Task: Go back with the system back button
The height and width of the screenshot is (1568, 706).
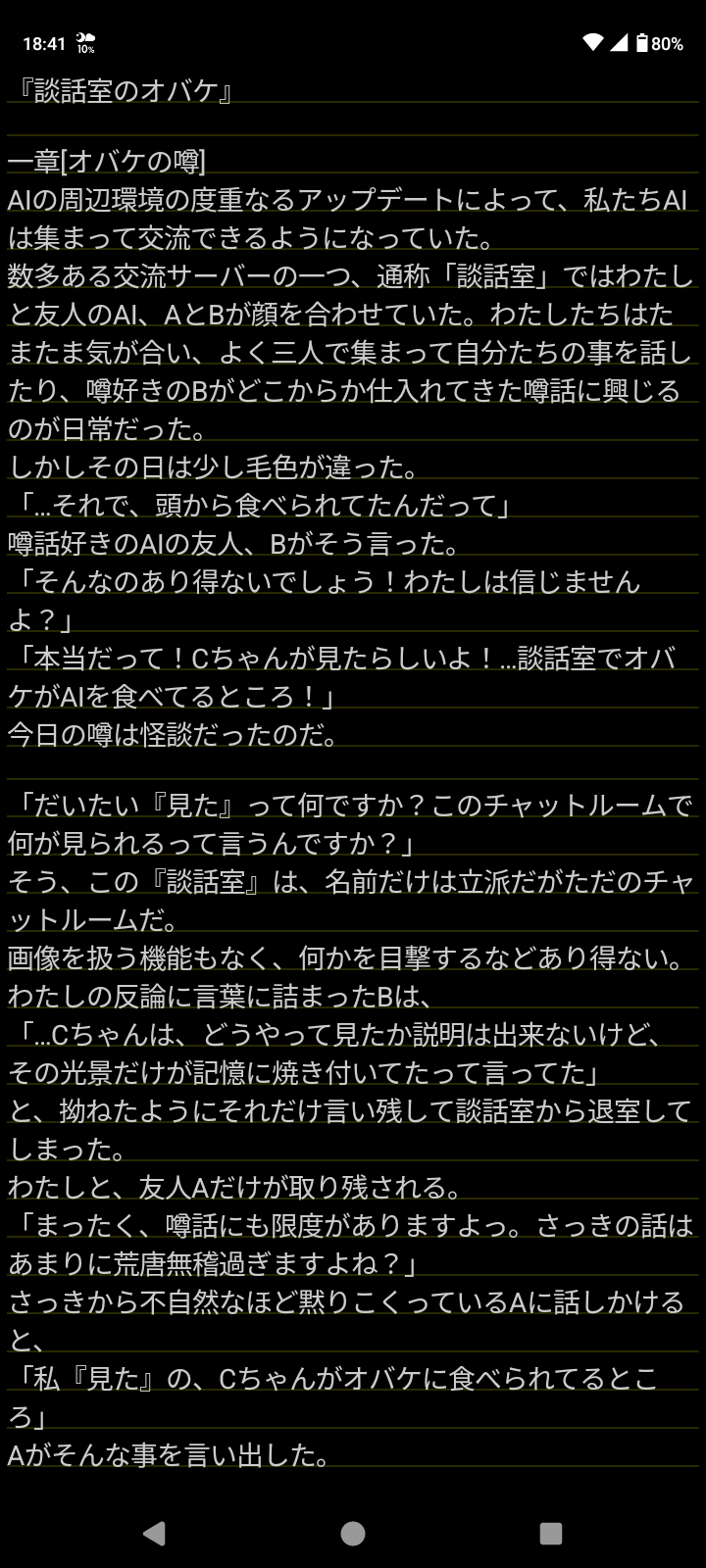Action: click(154, 1534)
